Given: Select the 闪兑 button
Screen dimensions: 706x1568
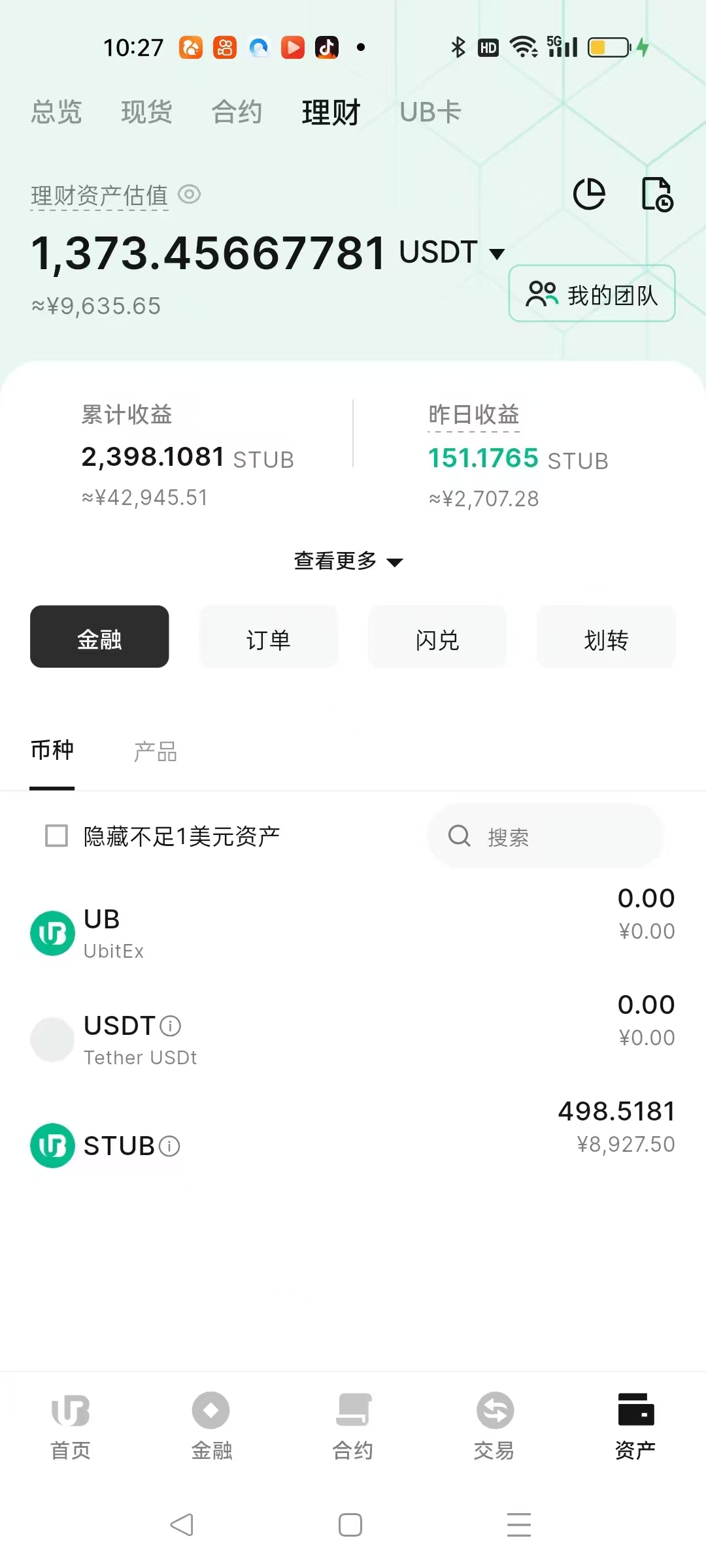Looking at the screenshot, I should tap(437, 637).
